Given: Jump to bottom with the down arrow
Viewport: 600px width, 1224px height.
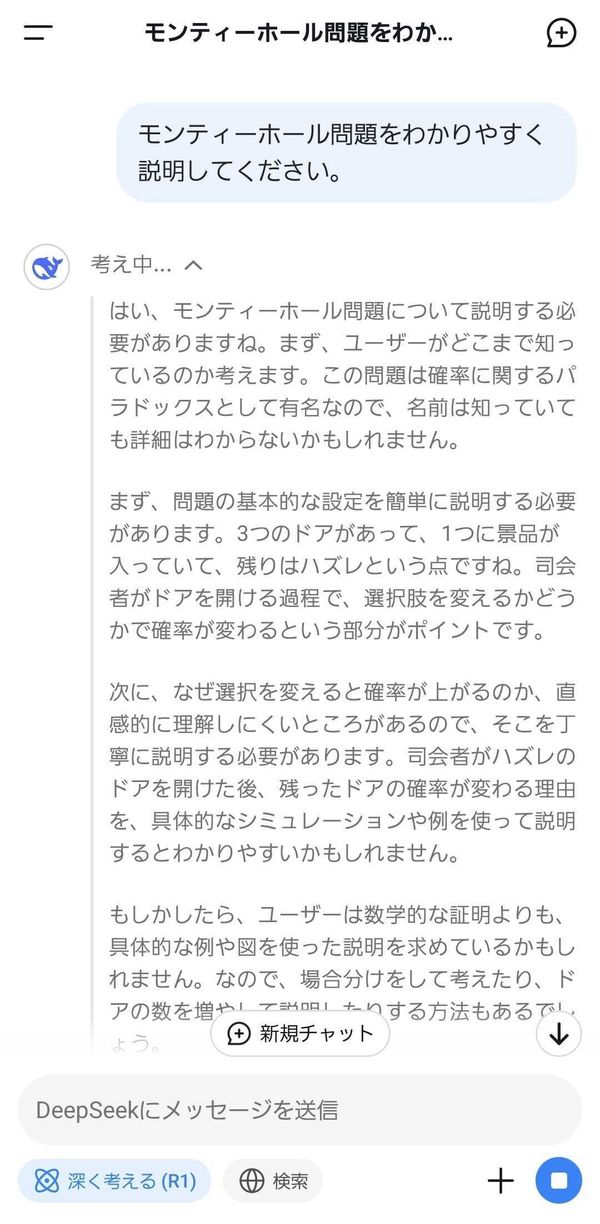Looking at the screenshot, I should [559, 1035].
